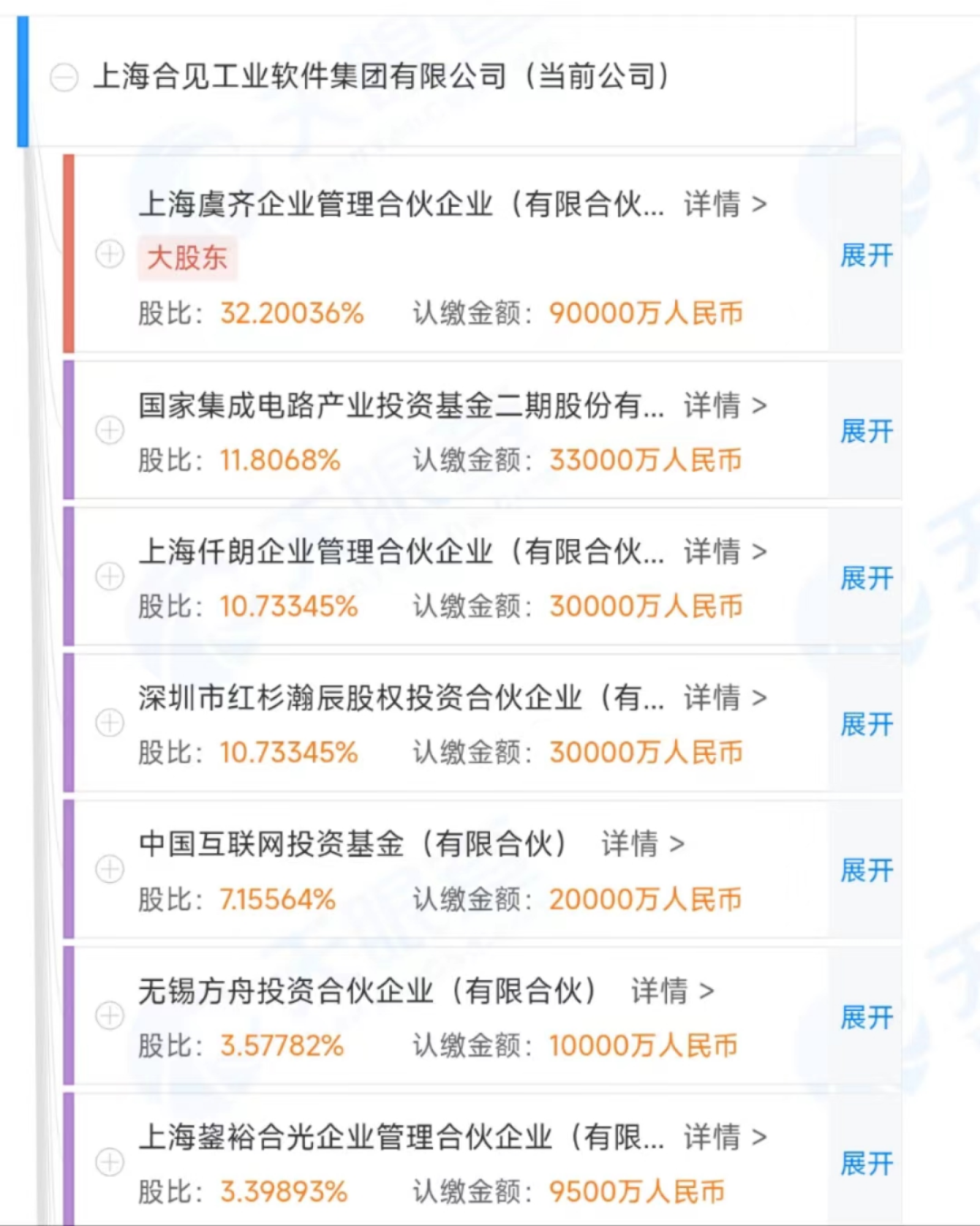Tap 展开 on the 国家集成电路产业投资基金 row
Image resolution: width=980 pixels, height=1226 pixels.
click(x=867, y=430)
